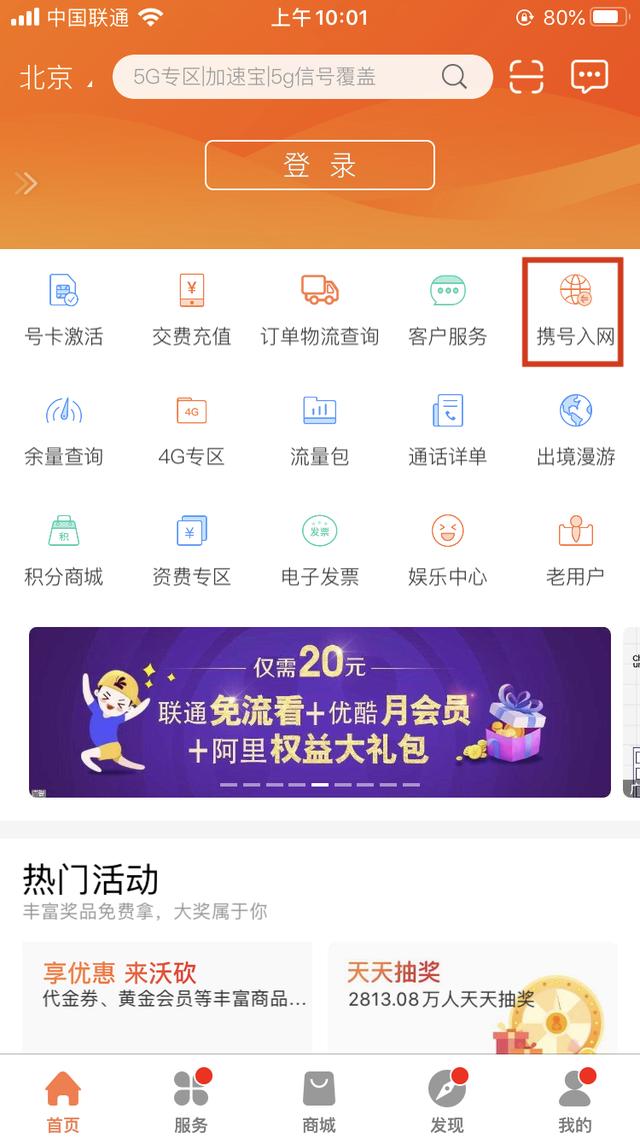Screen dimensions: 640x1138
Task: Open the 仅需20元 purple banner
Action: pos(320,712)
